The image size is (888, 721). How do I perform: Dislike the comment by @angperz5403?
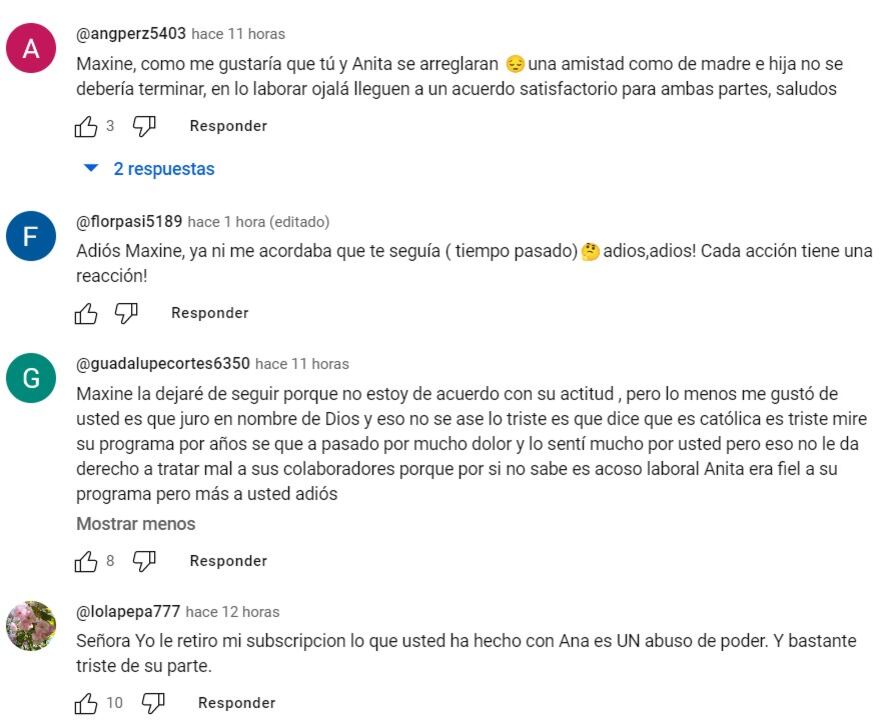(x=145, y=126)
